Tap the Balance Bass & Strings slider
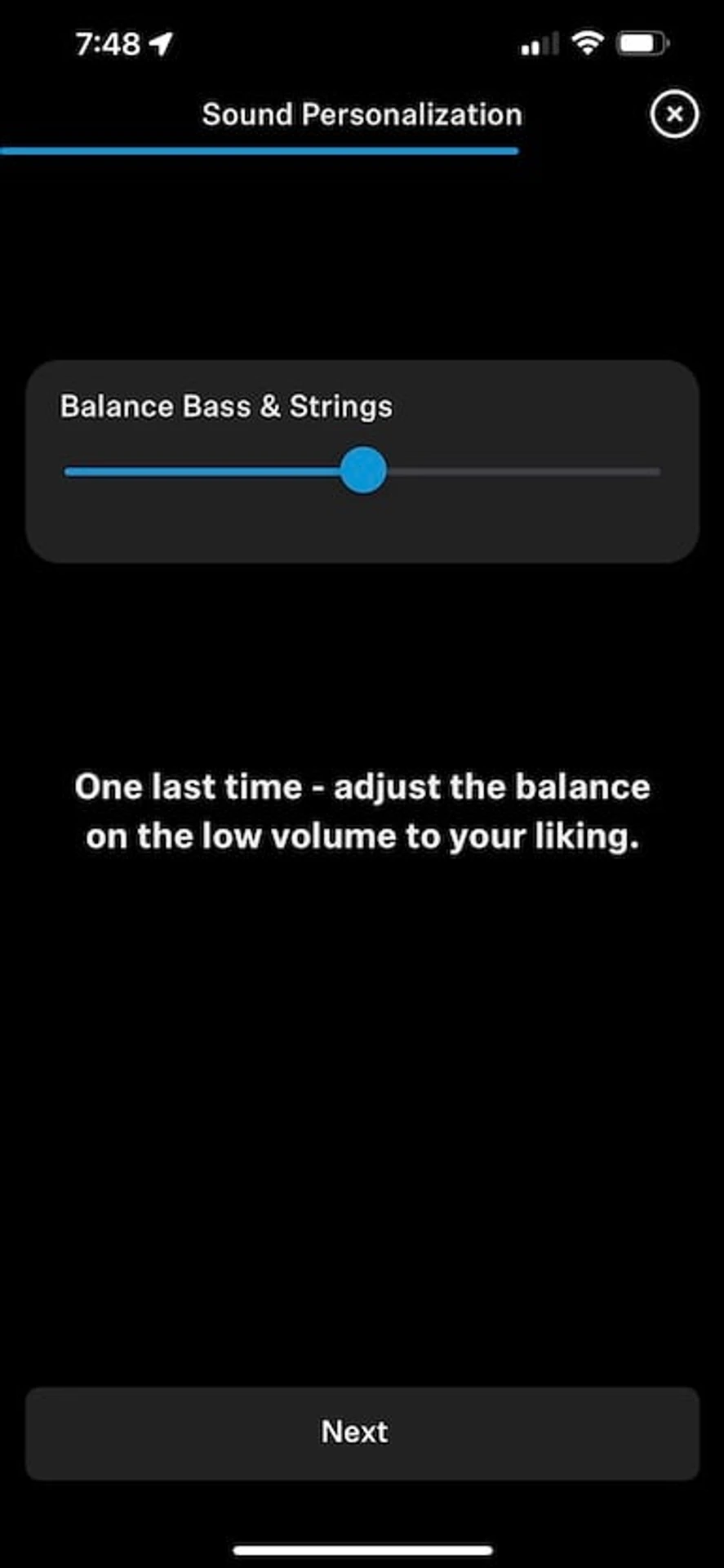The width and height of the screenshot is (724, 1568). pos(362,470)
